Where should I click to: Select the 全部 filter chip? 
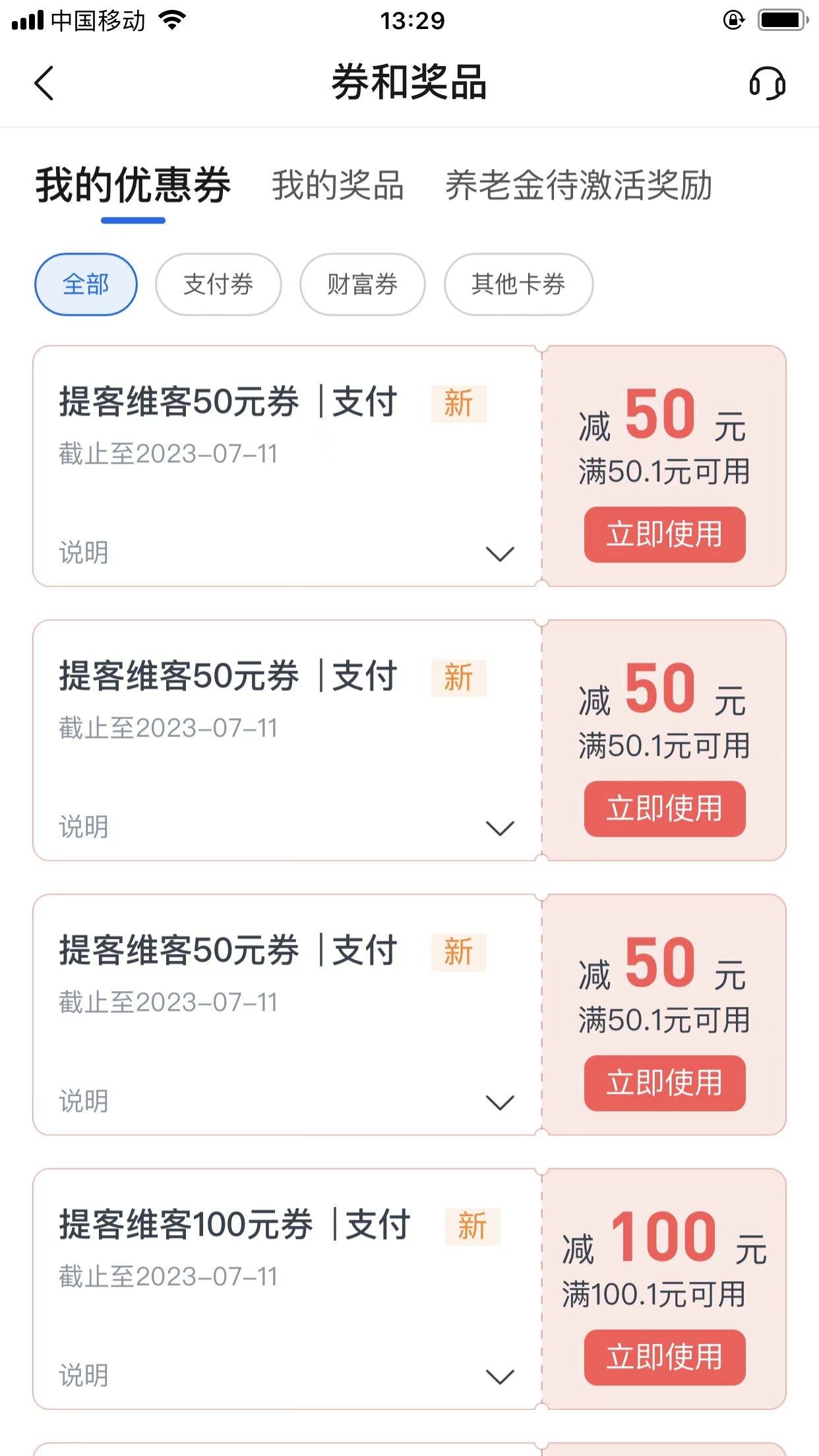[x=86, y=284]
